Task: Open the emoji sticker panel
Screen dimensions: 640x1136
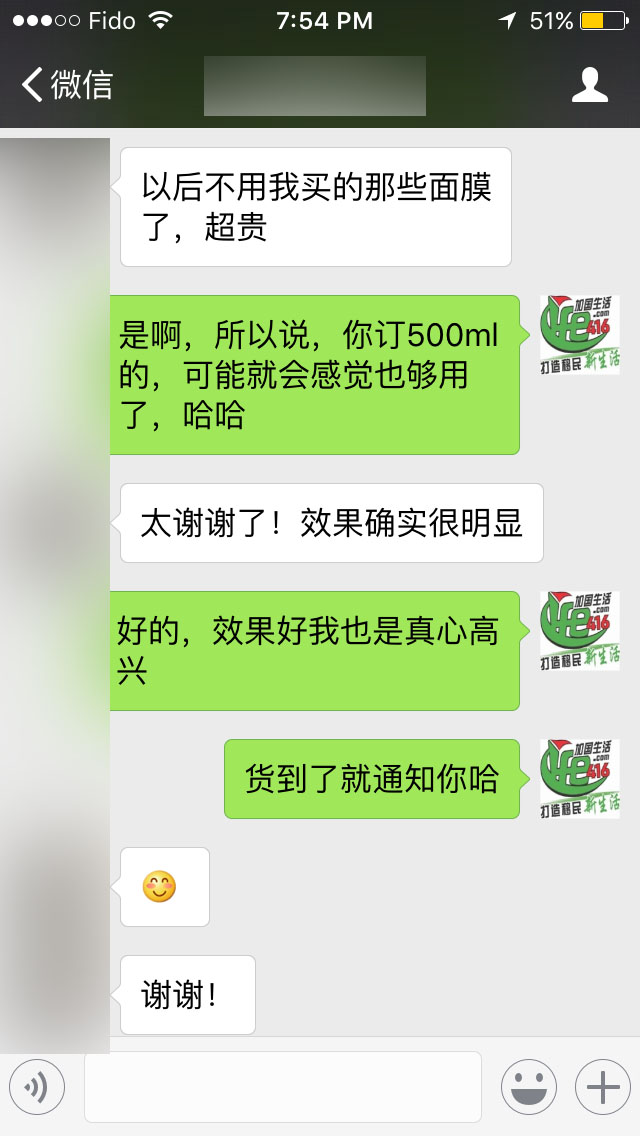Action: click(x=528, y=1086)
